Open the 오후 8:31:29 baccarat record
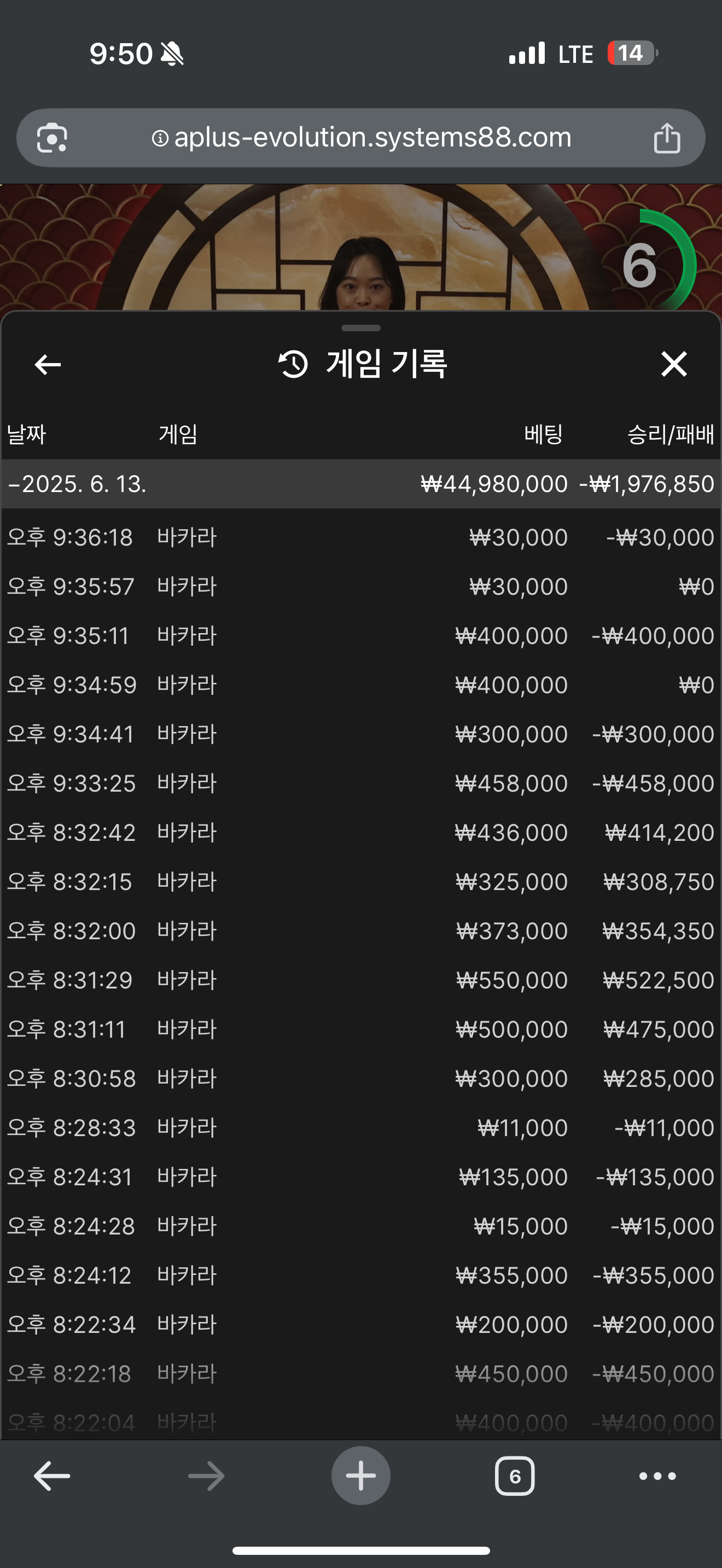This screenshot has height=1568, width=722. click(361, 980)
